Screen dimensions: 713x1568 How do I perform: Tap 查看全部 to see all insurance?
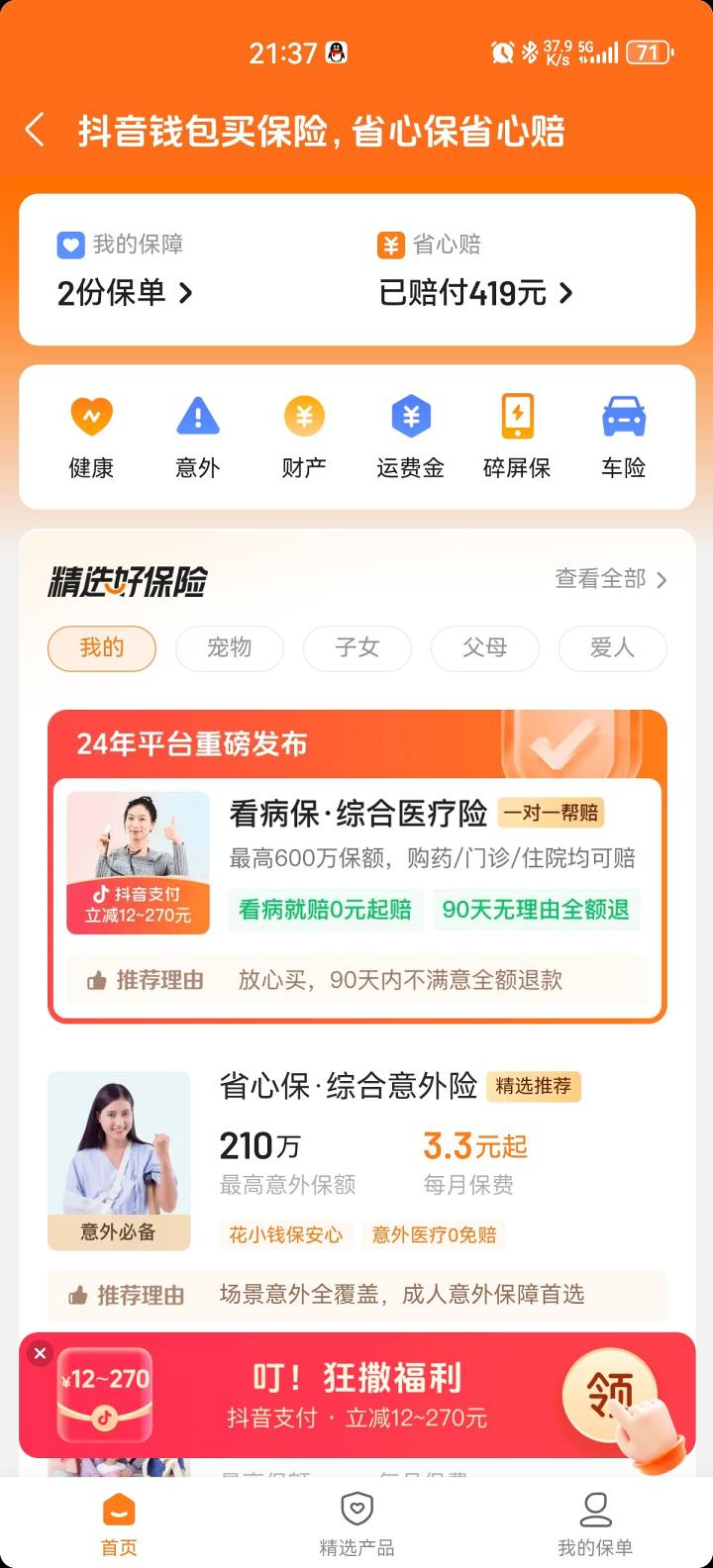(610, 579)
